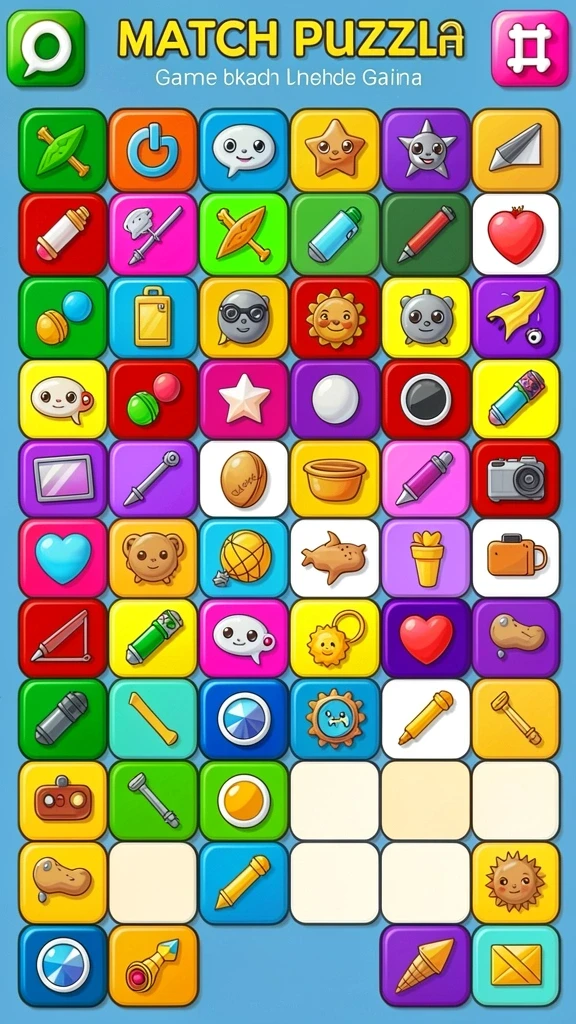The image size is (576, 1024).
Task: Tap the pink grid icon button
Action: (x=530, y=48)
